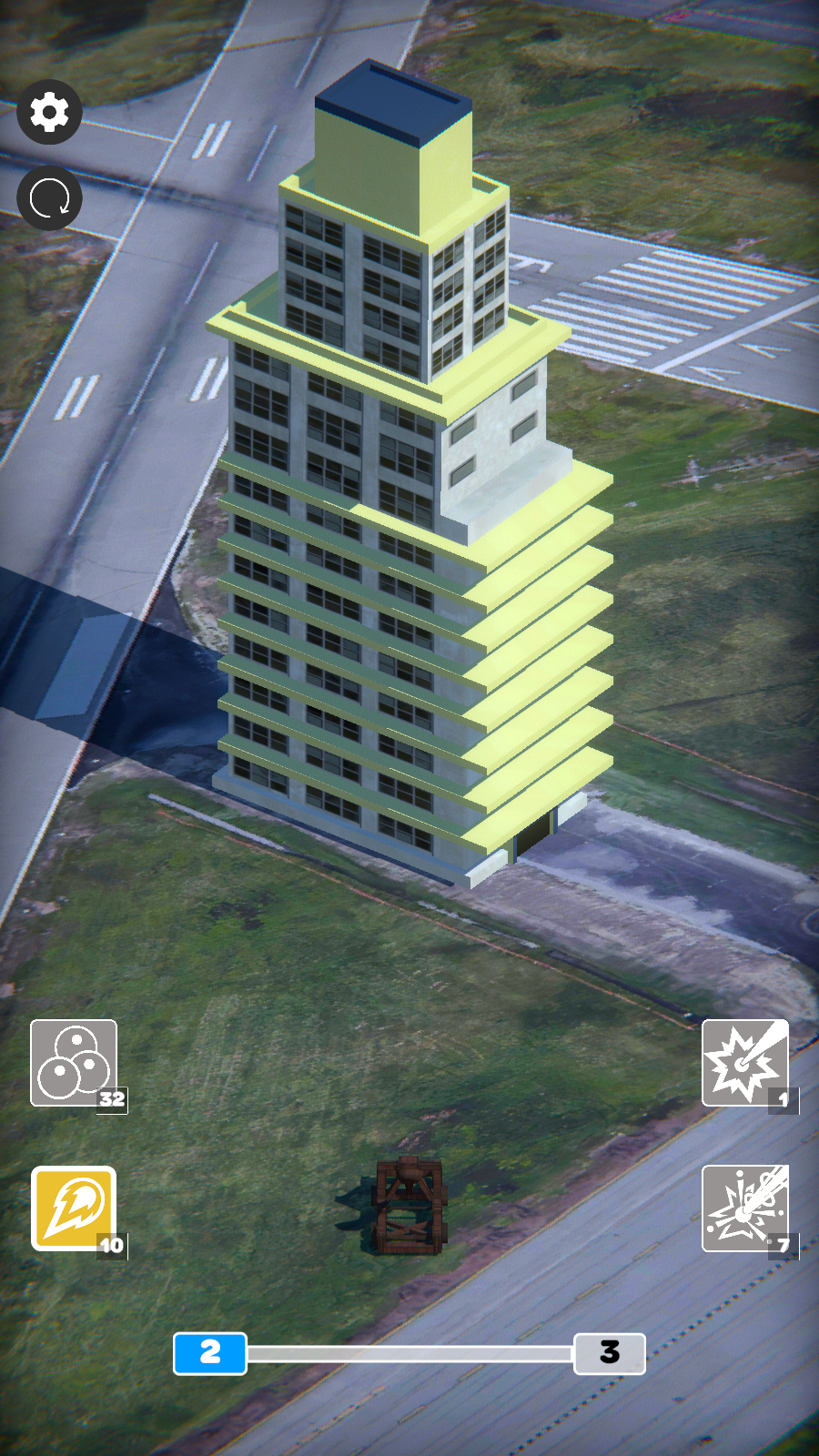Activate the yellow fireball power-up

coord(74,1208)
